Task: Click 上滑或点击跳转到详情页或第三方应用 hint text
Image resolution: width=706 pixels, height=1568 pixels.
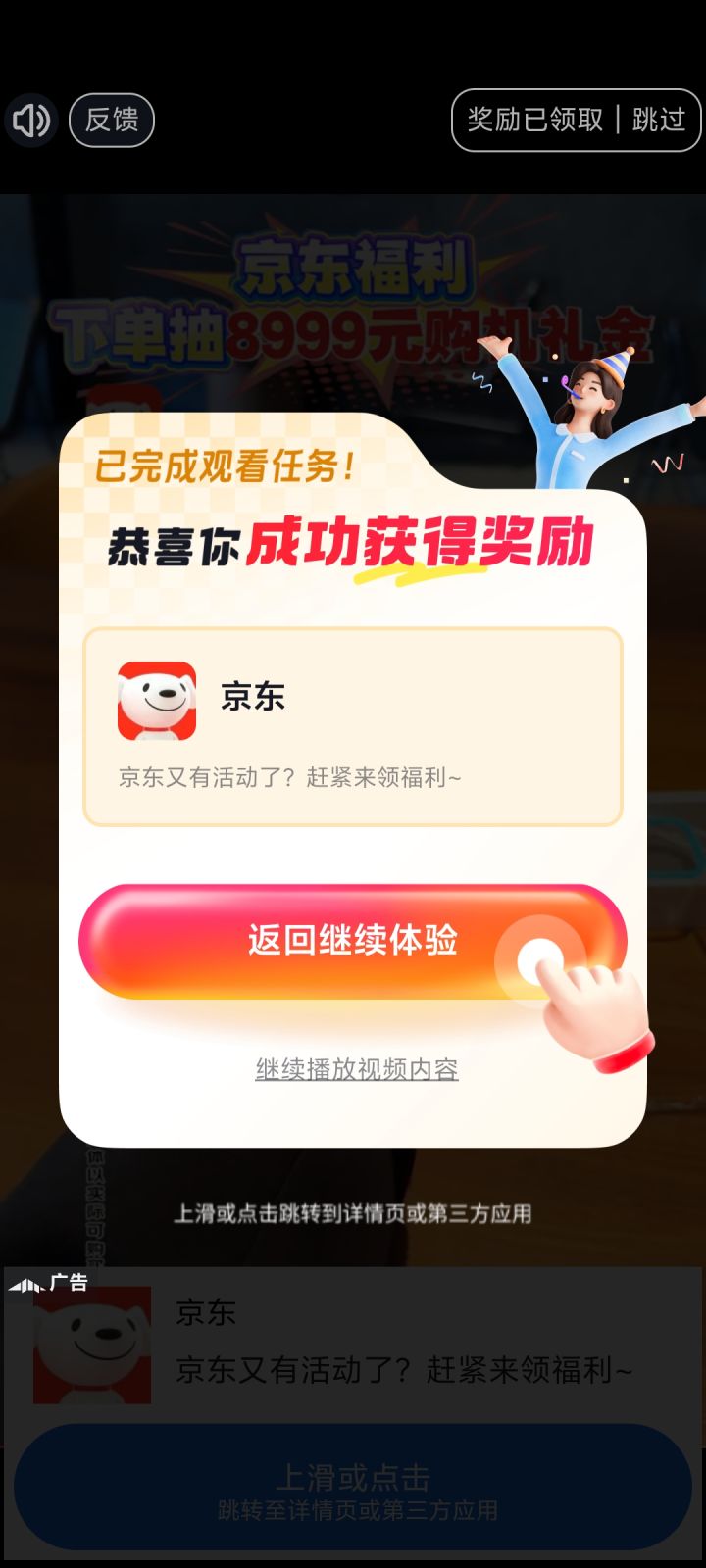Action: 353,1213
